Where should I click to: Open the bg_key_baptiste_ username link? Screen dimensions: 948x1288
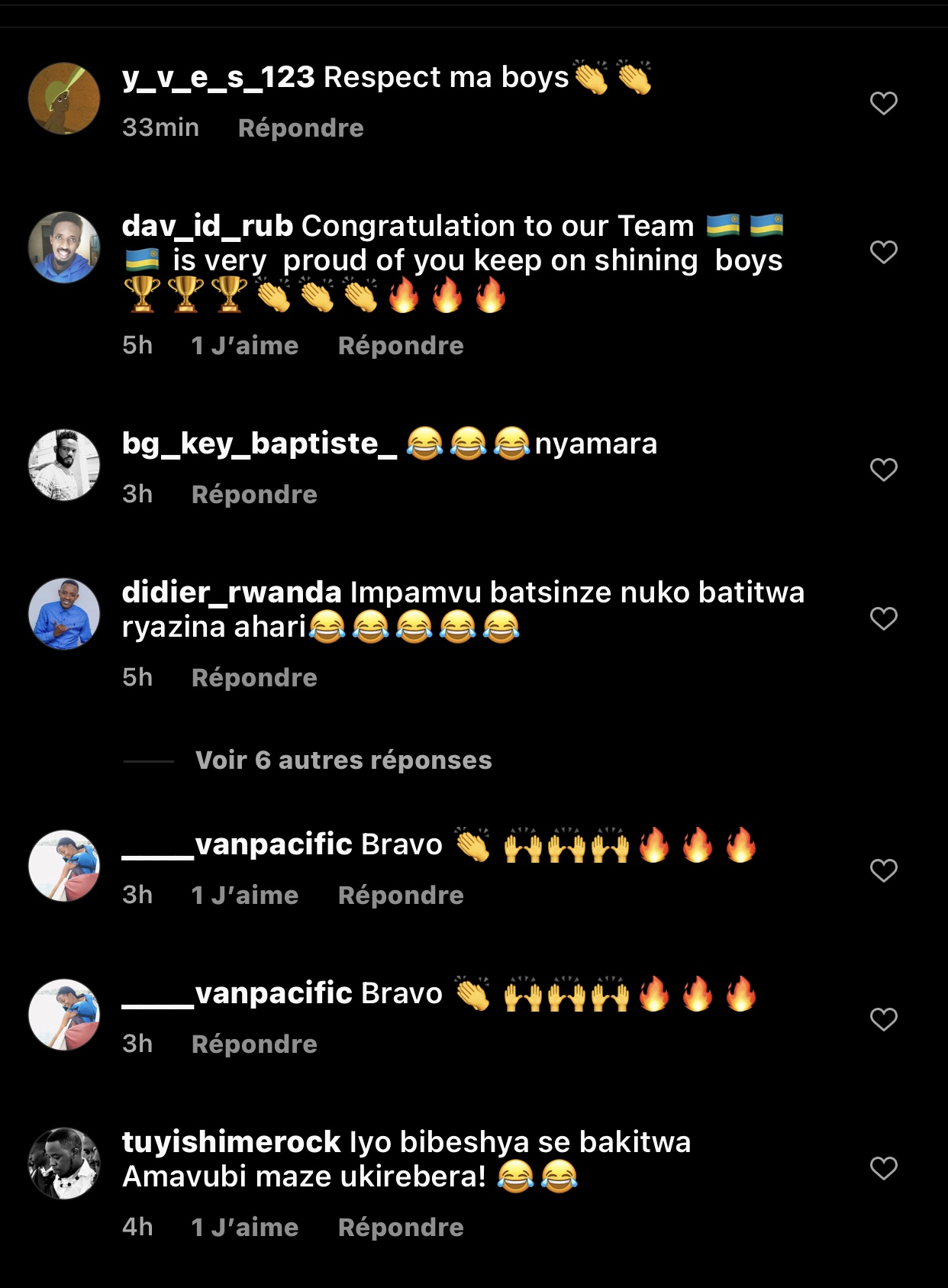pos(260,443)
